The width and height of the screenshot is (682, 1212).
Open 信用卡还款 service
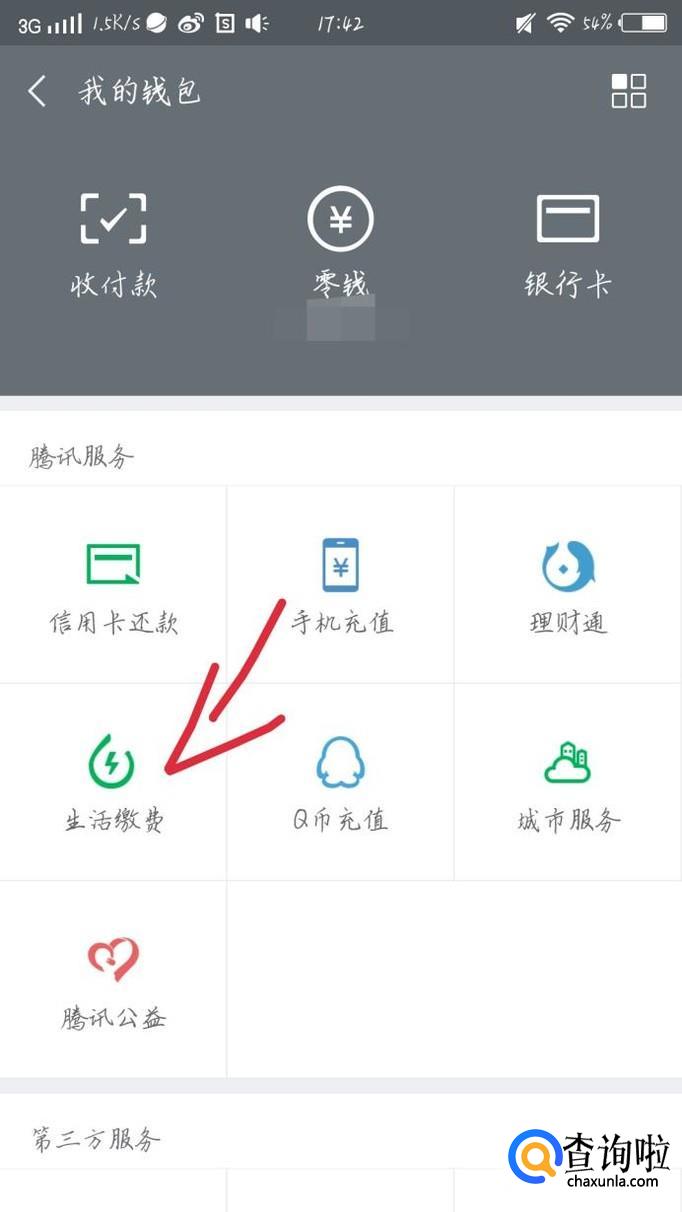click(x=113, y=585)
